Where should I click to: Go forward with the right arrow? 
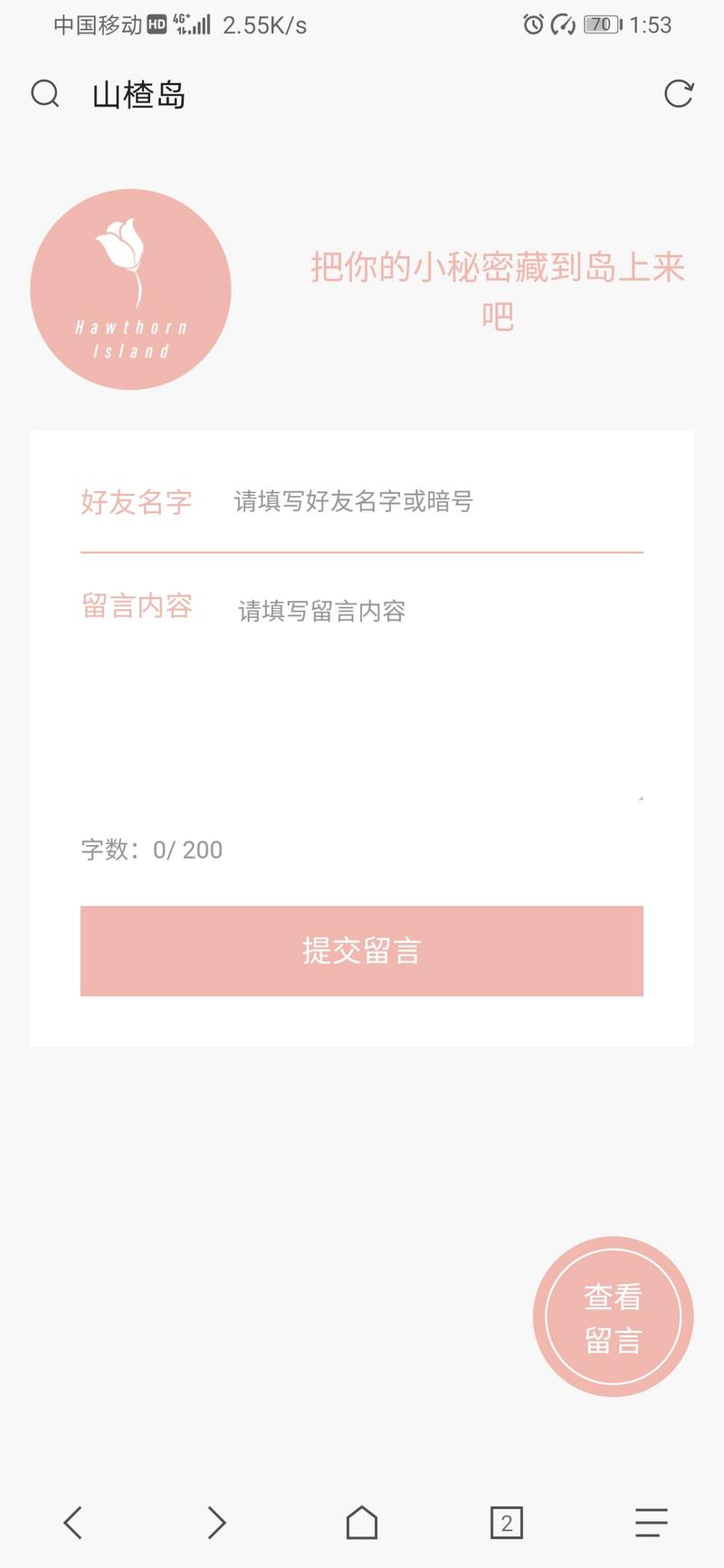[x=216, y=1523]
